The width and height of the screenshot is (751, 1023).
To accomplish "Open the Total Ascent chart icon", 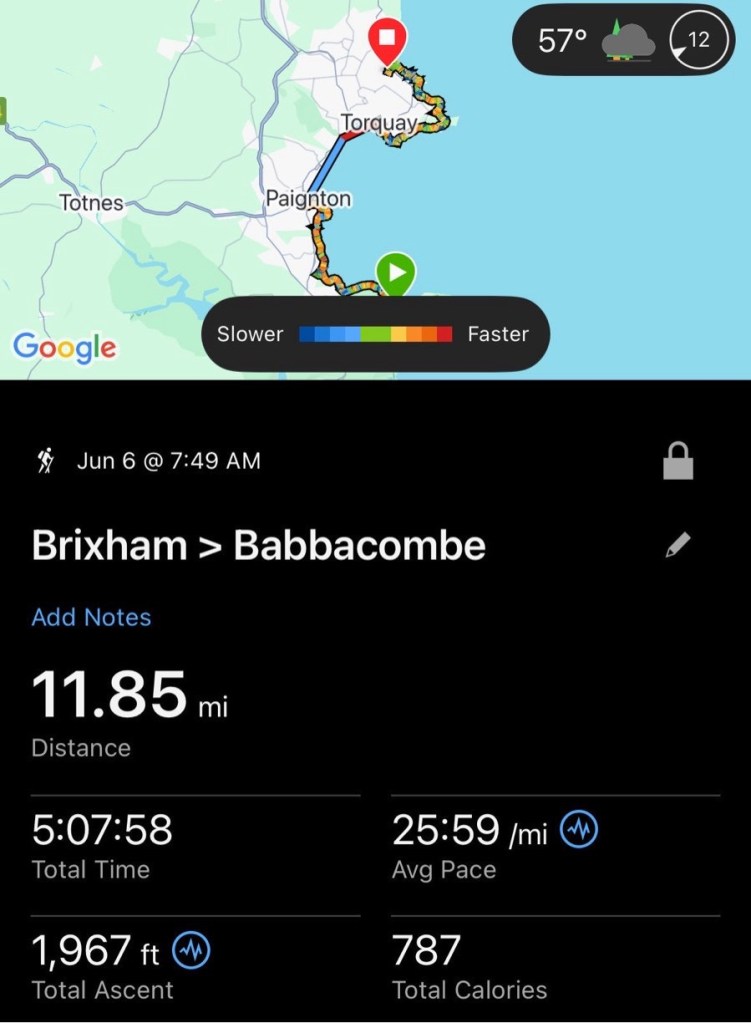I will coord(192,951).
